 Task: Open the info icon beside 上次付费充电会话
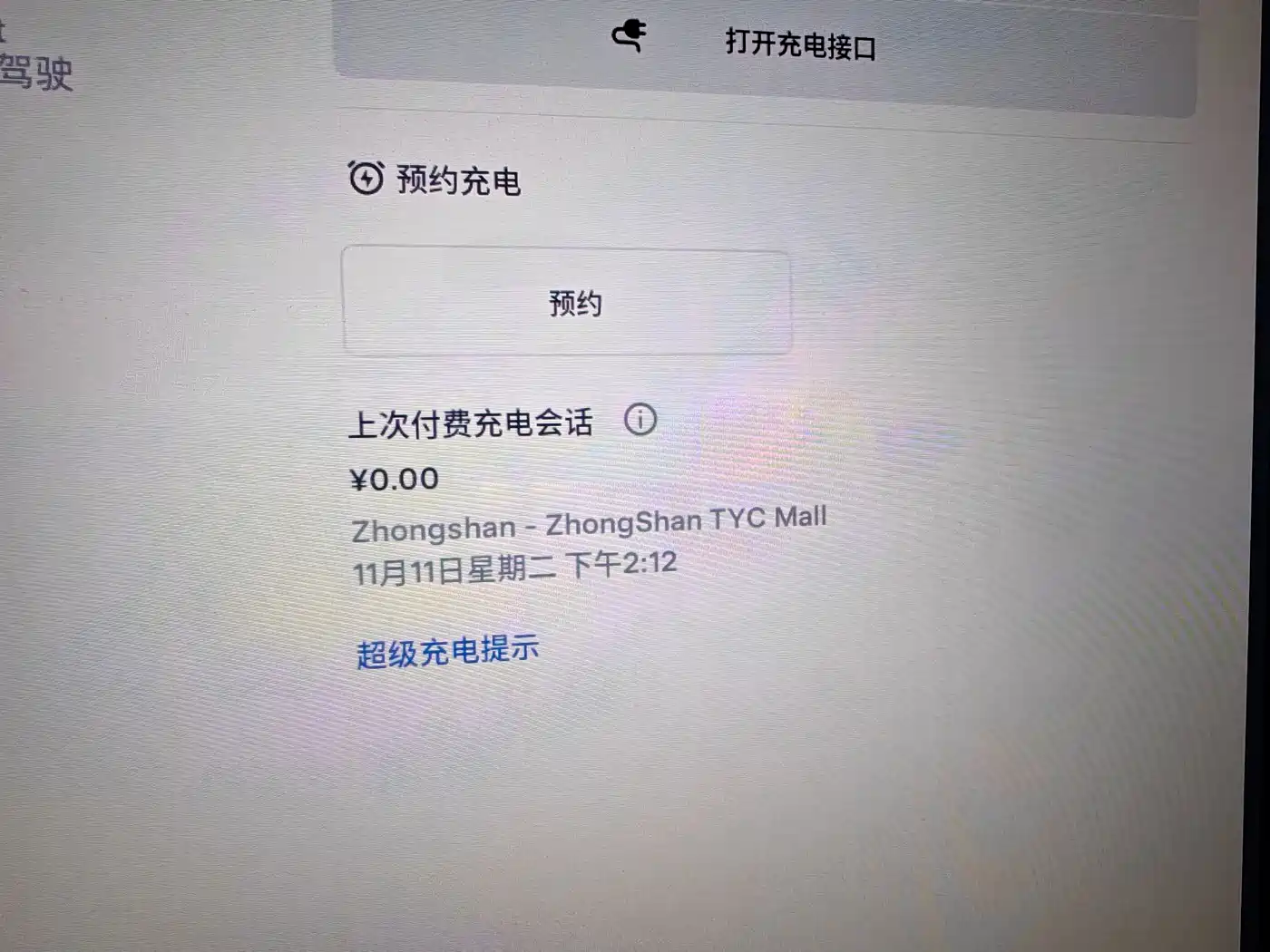[640, 420]
